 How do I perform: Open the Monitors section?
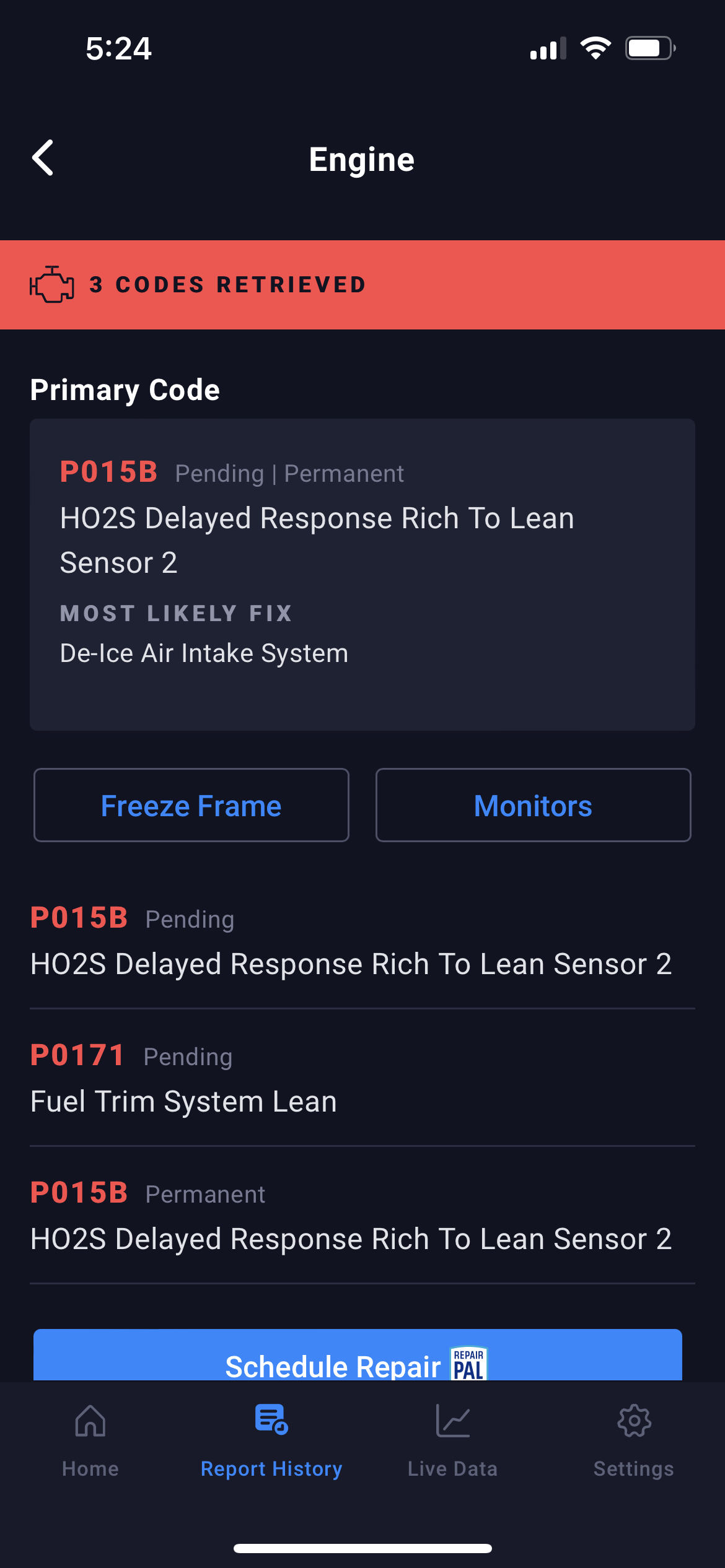coord(533,805)
